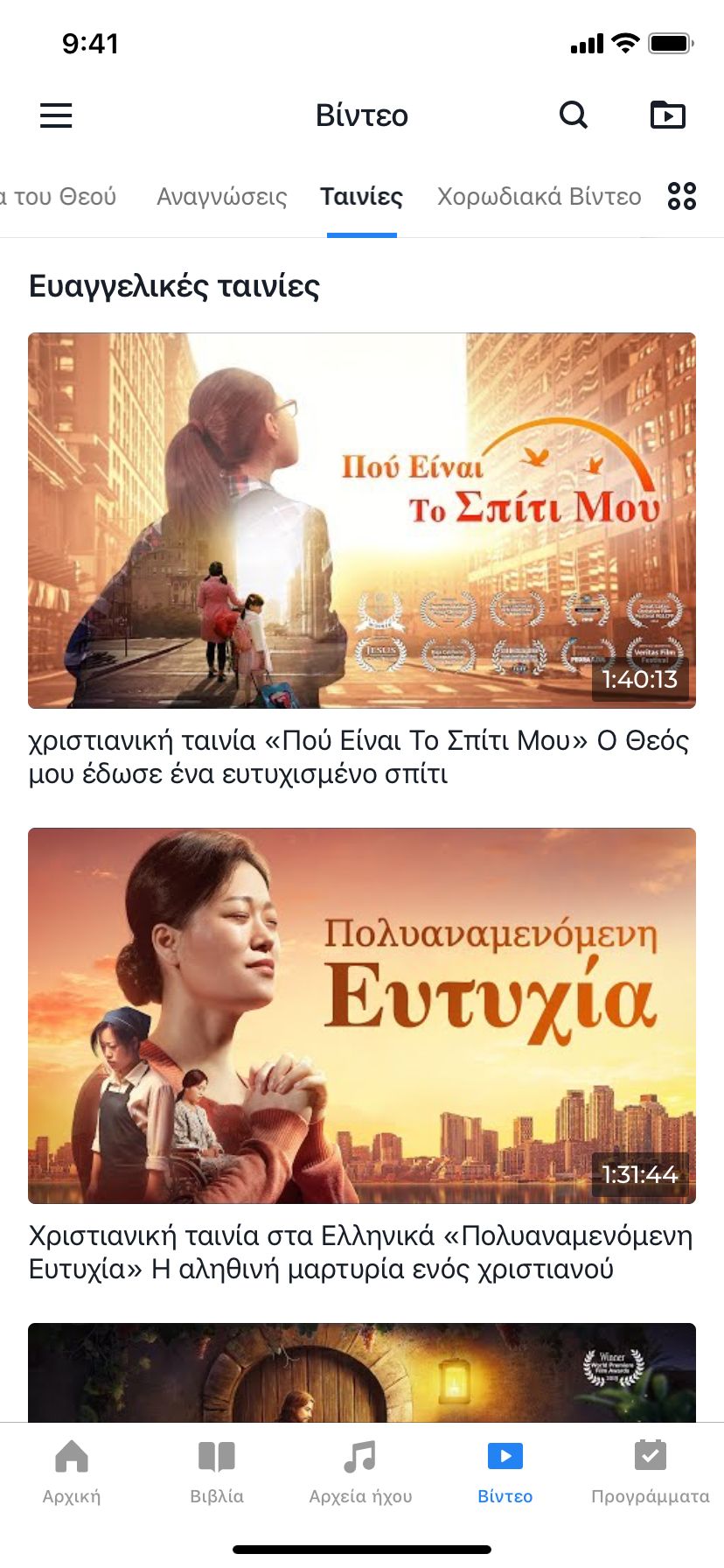Open the partially visible third movie thumbnail
Screen dimensions: 724x1568
[362, 1372]
